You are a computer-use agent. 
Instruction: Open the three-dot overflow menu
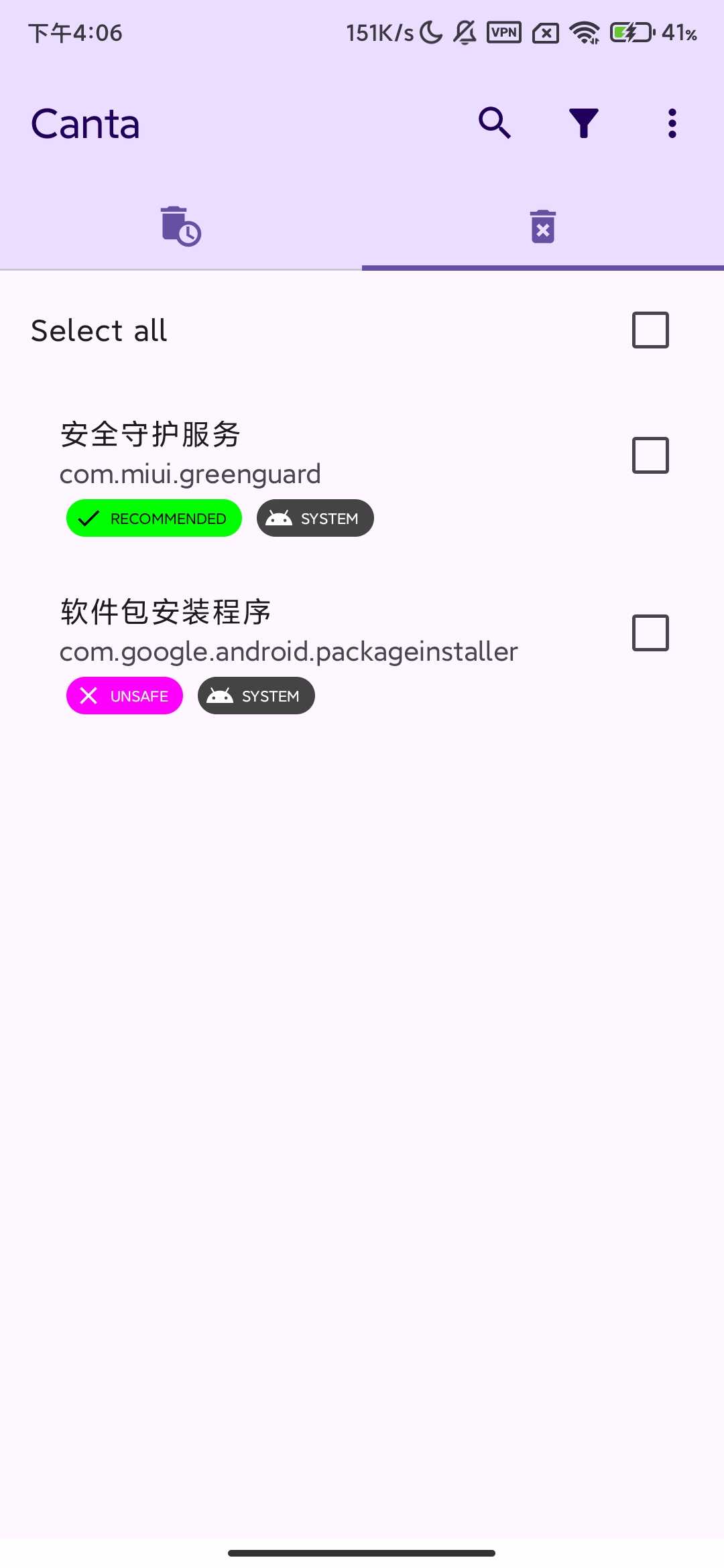click(x=672, y=123)
